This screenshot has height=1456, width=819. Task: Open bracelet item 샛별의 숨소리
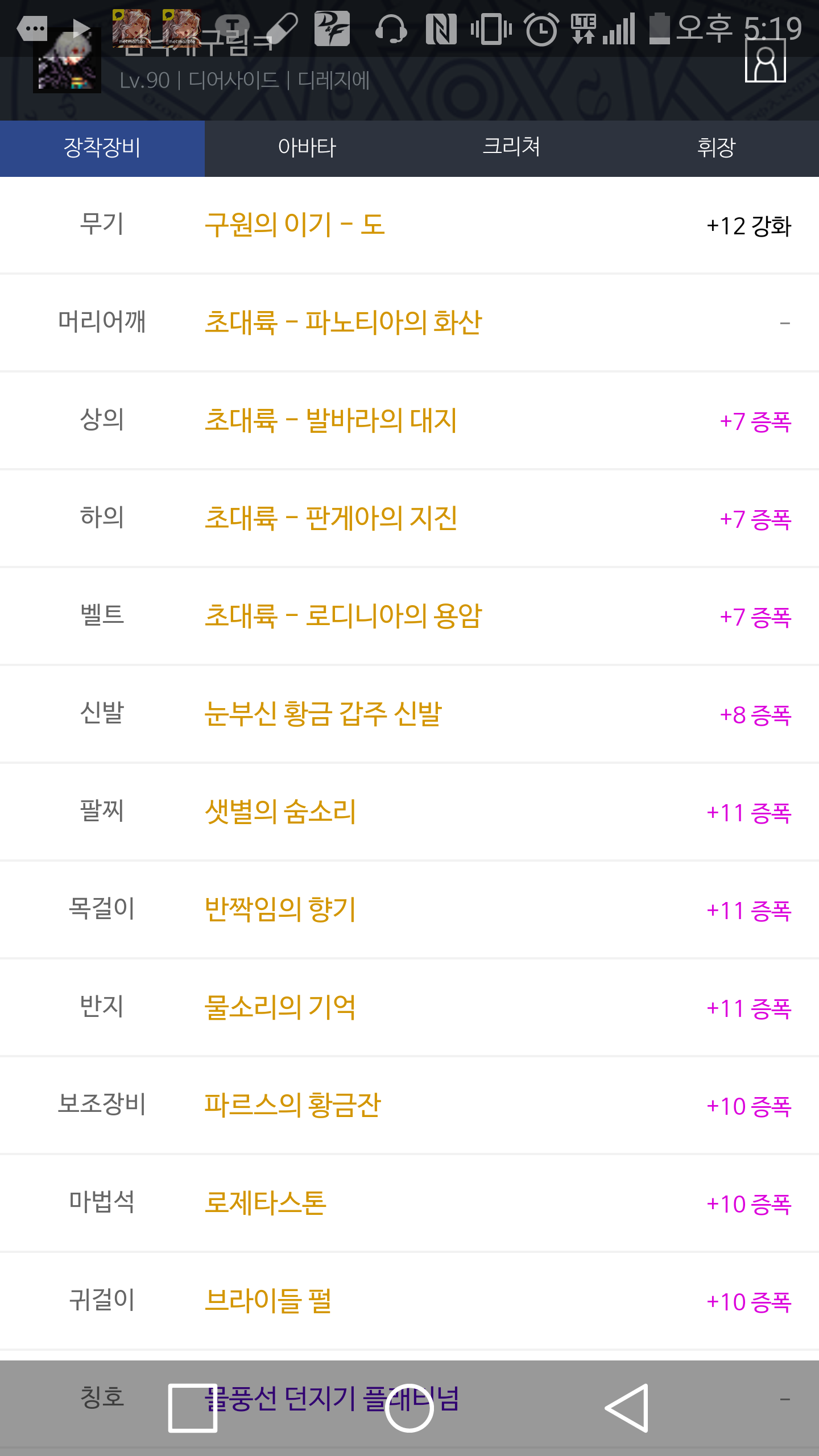tap(280, 812)
